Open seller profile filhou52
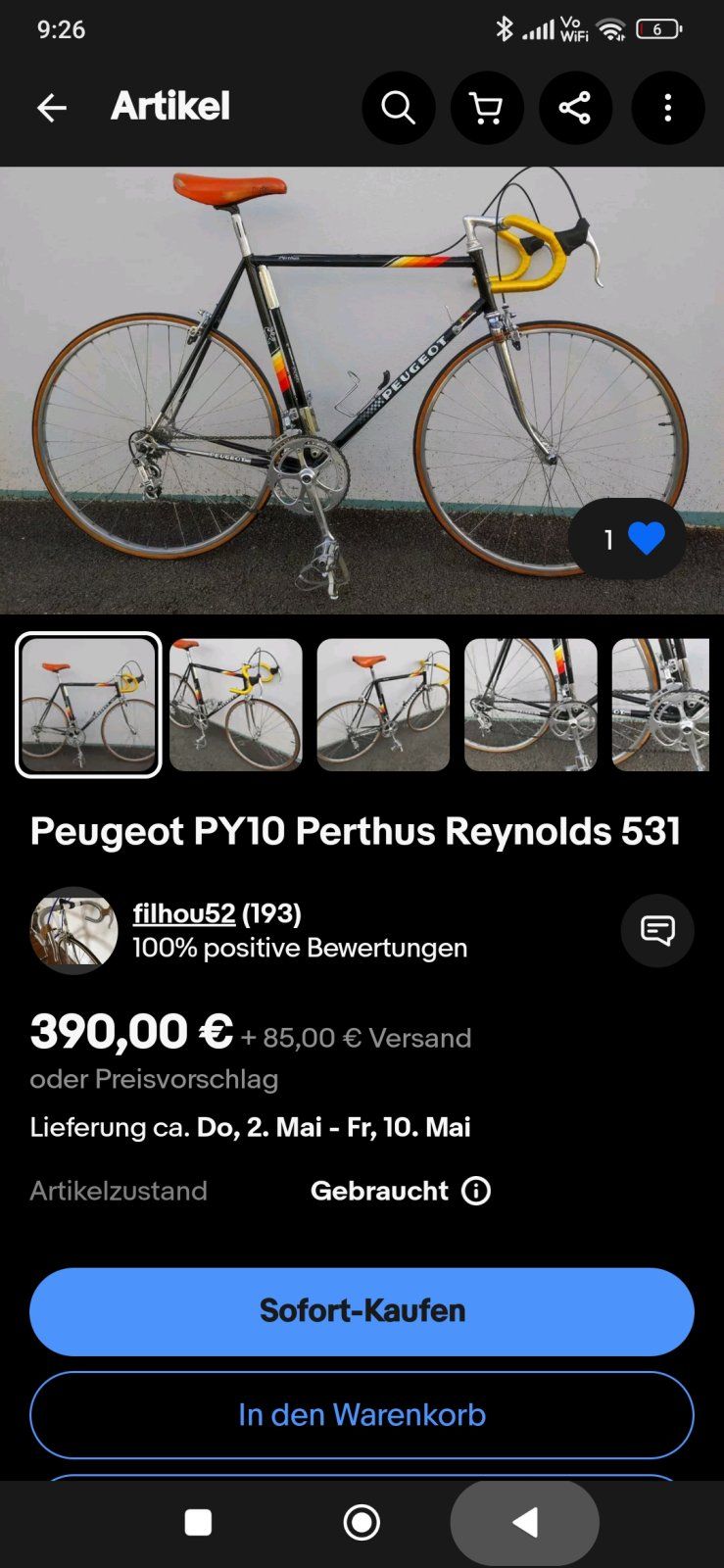The height and width of the screenshot is (1568, 724). coord(184,913)
